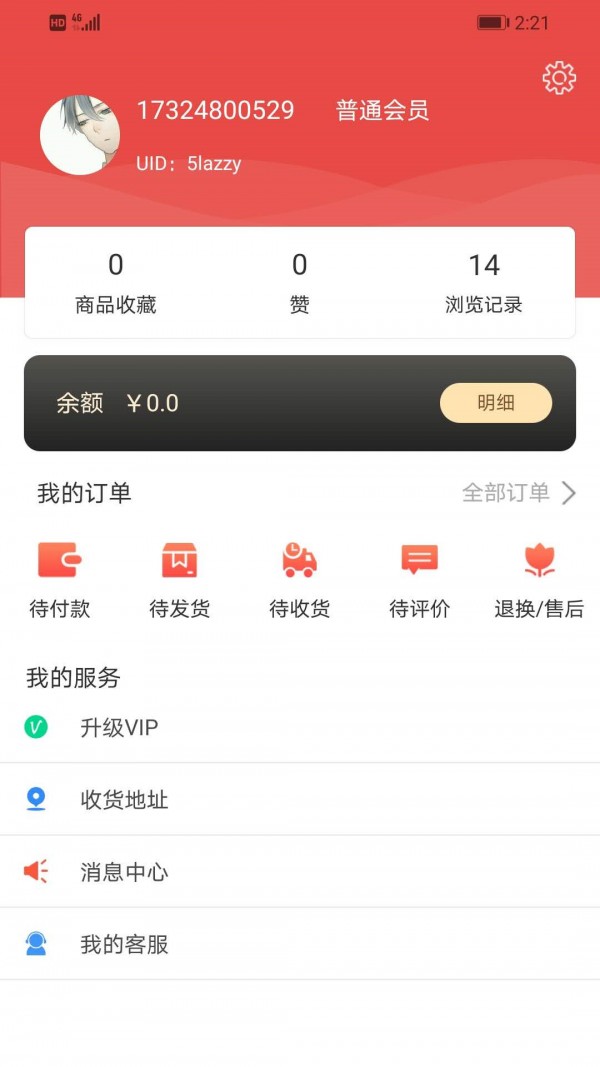Open 待评价 orders awaiting review
The image size is (600, 1067).
419,580
